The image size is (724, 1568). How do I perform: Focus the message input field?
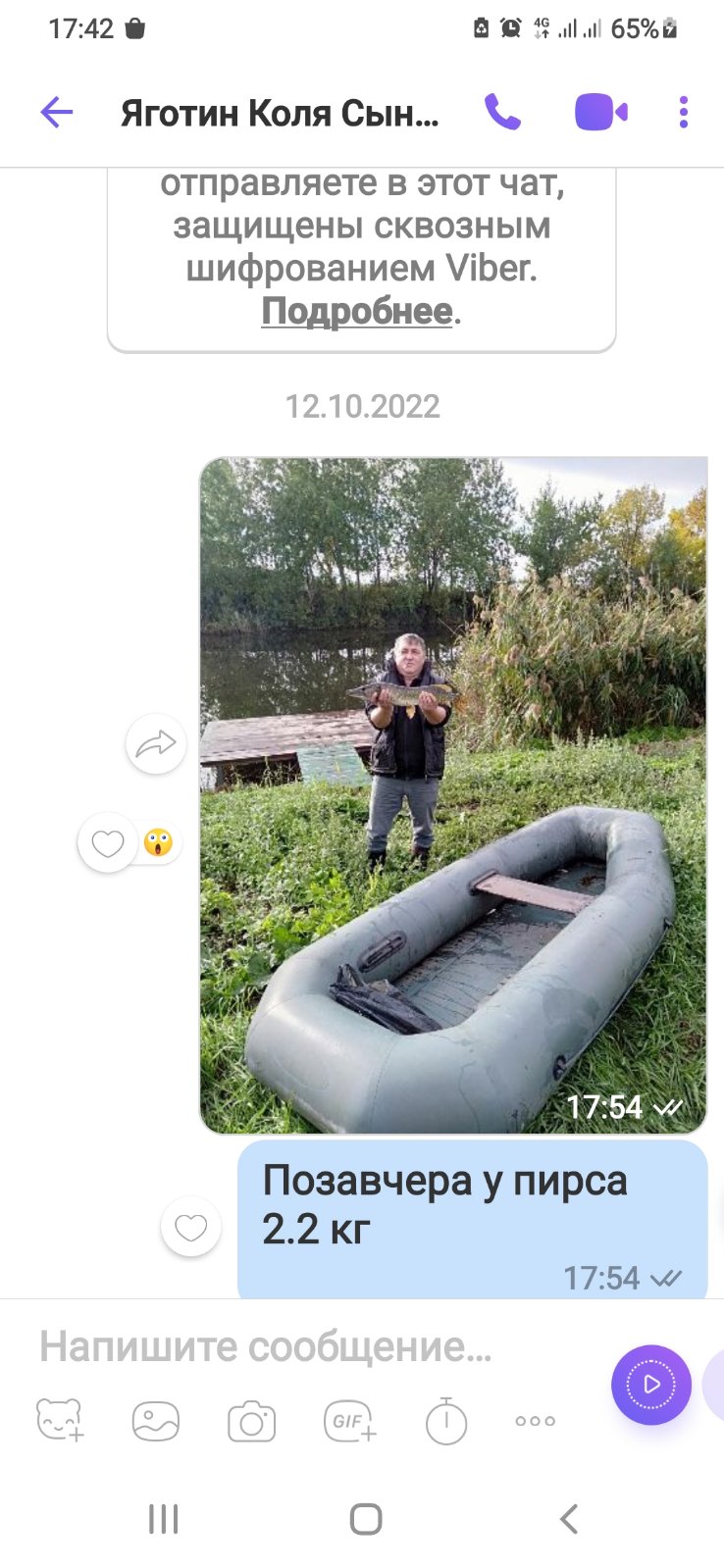point(294,1347)
